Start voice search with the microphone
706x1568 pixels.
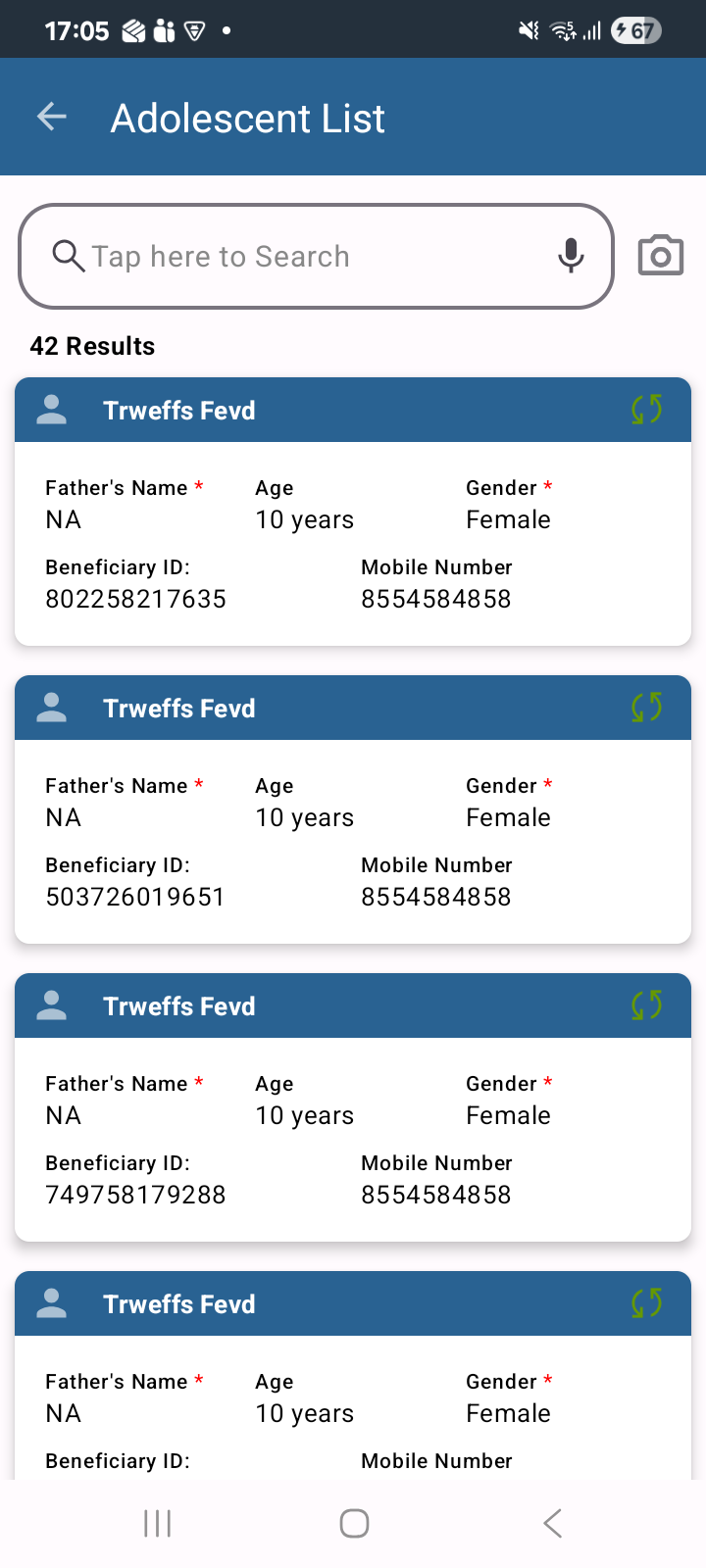[571, 257]
